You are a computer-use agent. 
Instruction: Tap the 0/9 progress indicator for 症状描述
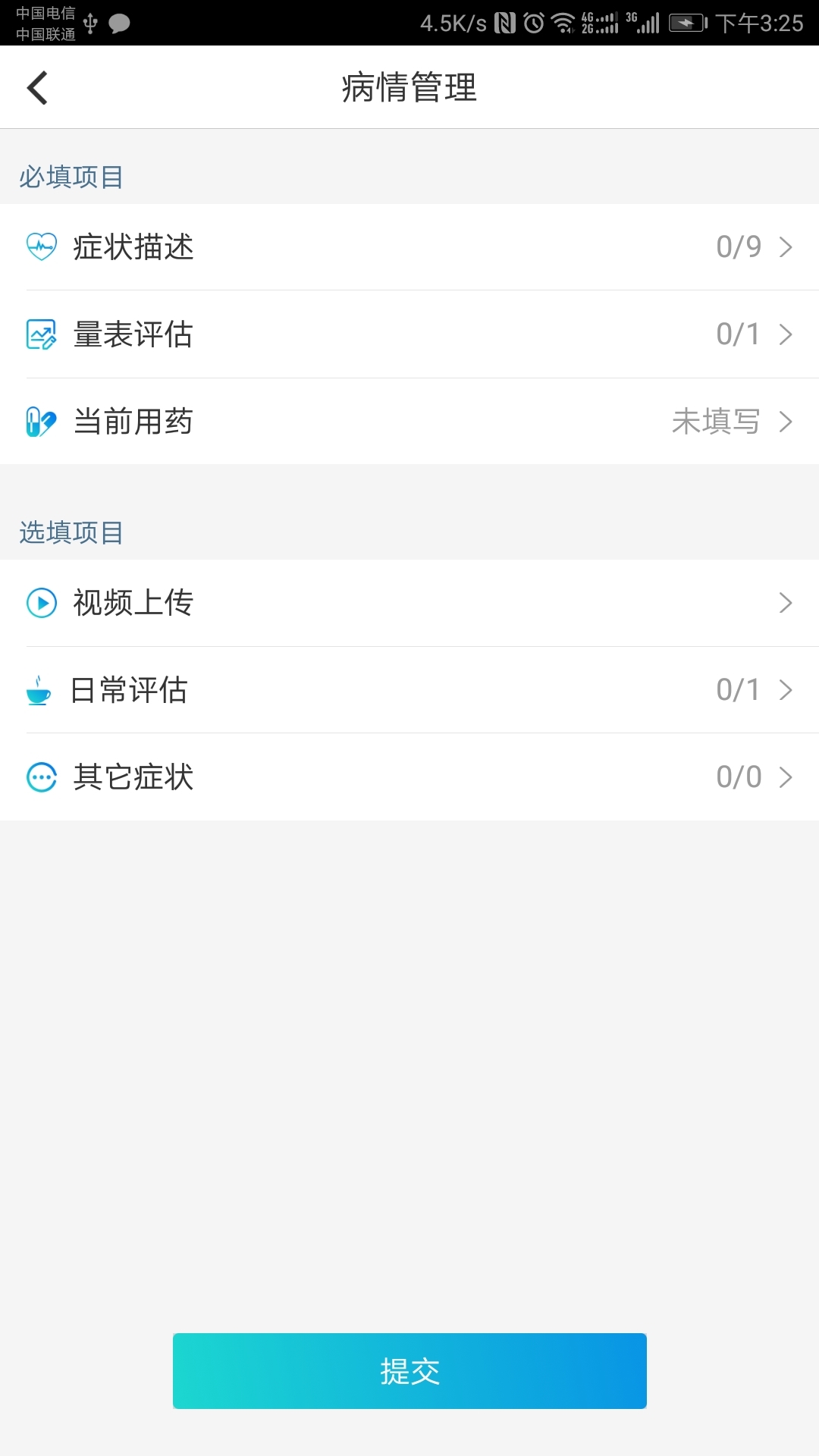click(x=737, y=246)
